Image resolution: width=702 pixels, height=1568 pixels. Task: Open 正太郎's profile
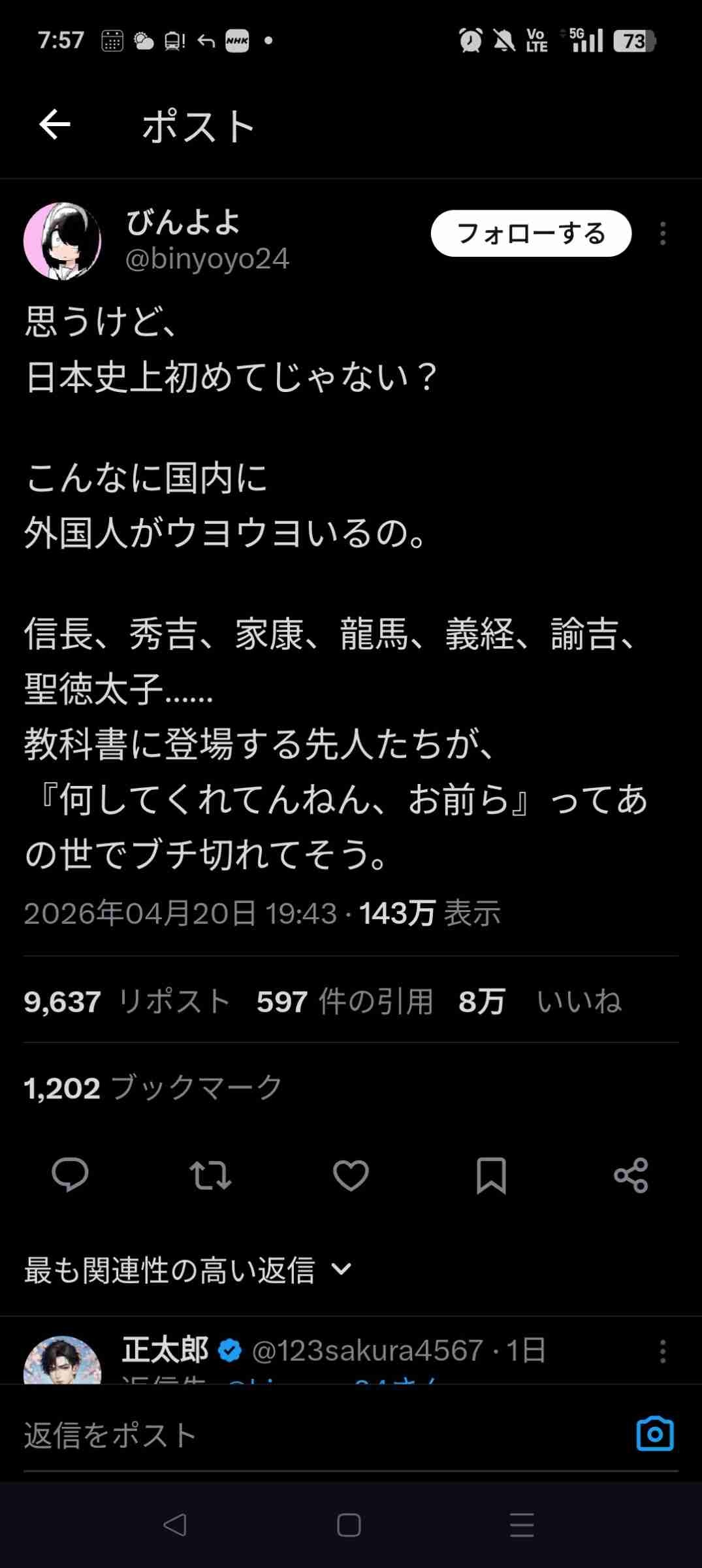(x=63, y=1359)
